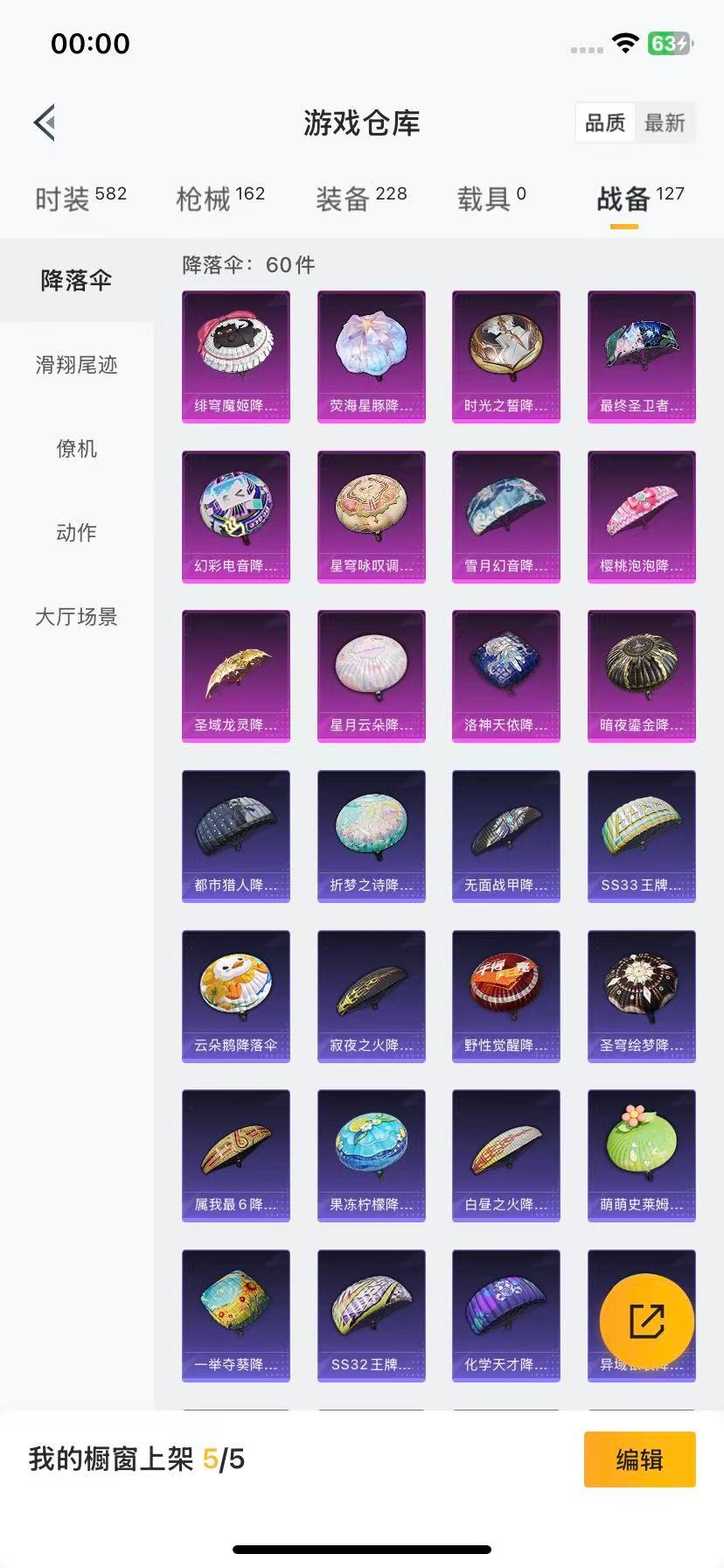The width and height of the screenshot is (724, 1568).
Task: Sort by 品质
Action: click(x=605, y=122)
